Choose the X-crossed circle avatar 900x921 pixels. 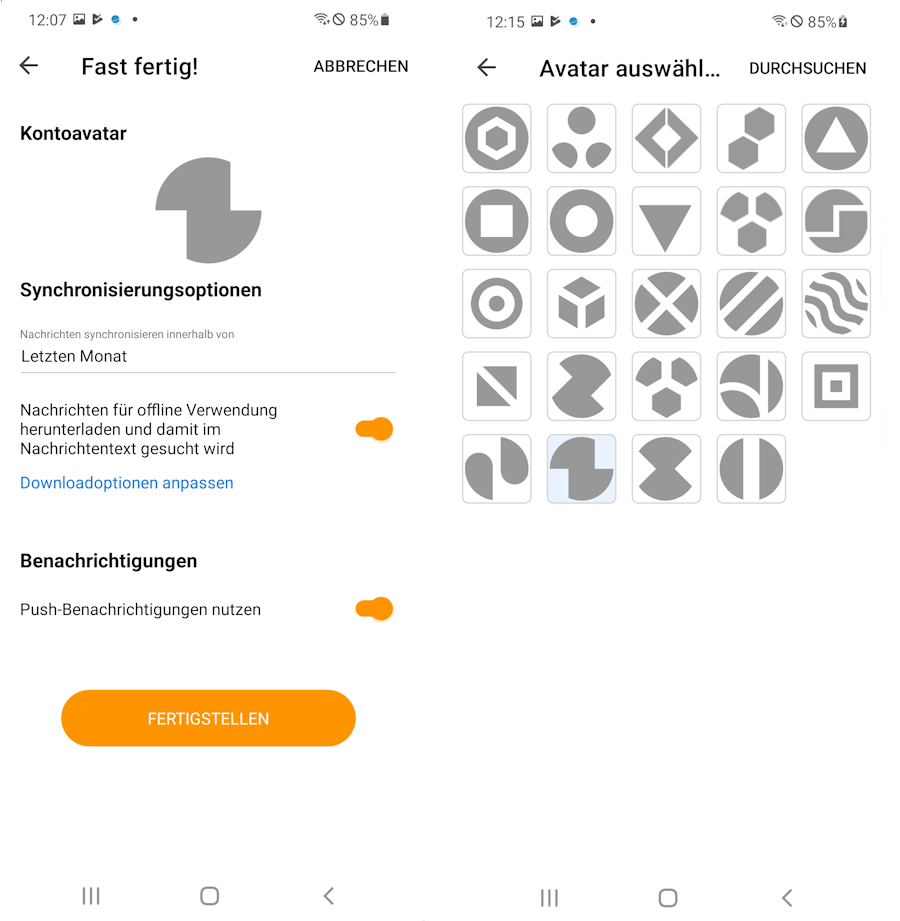pos(665,303)
